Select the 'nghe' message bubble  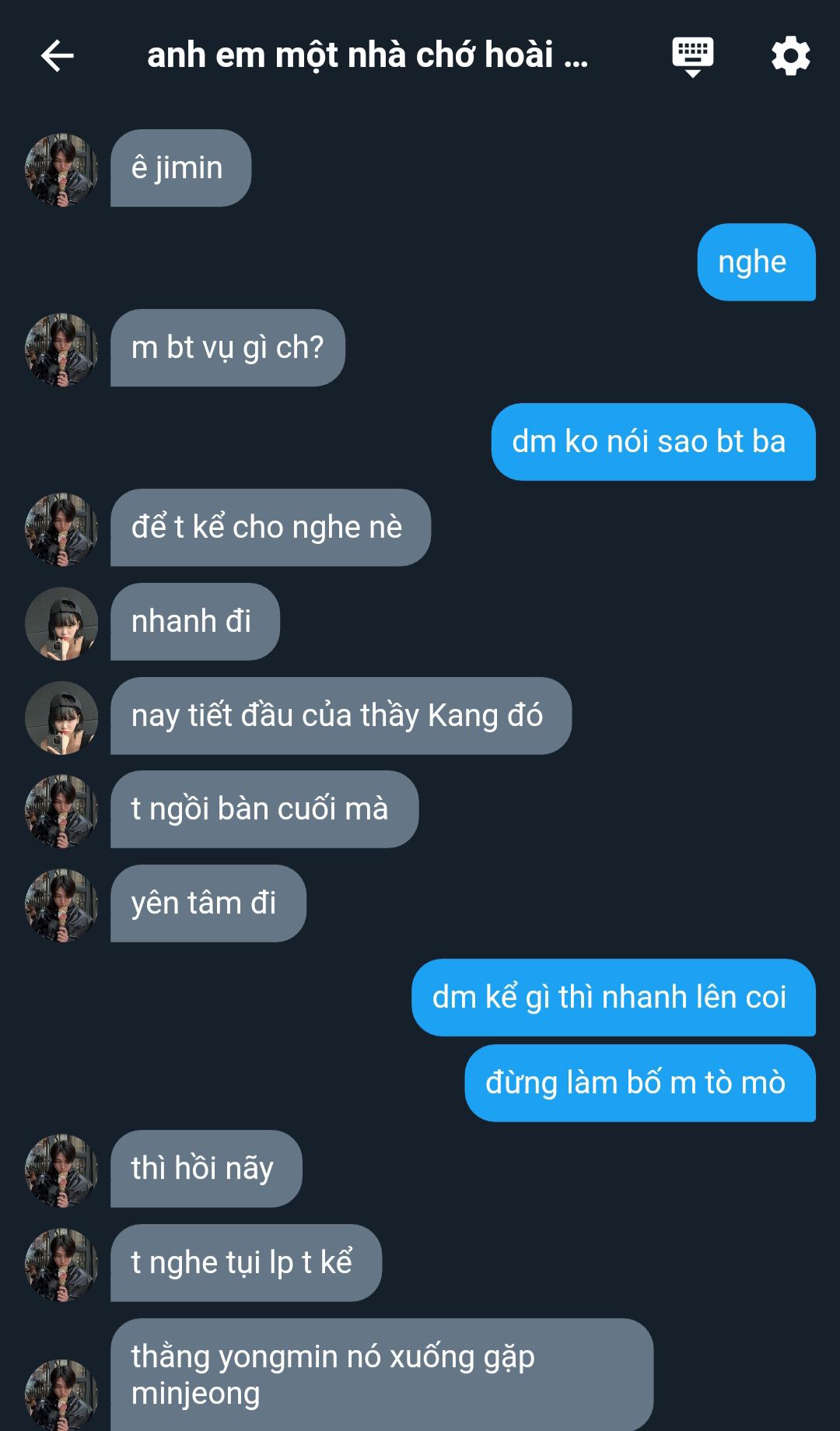click(x=755, y=262)
